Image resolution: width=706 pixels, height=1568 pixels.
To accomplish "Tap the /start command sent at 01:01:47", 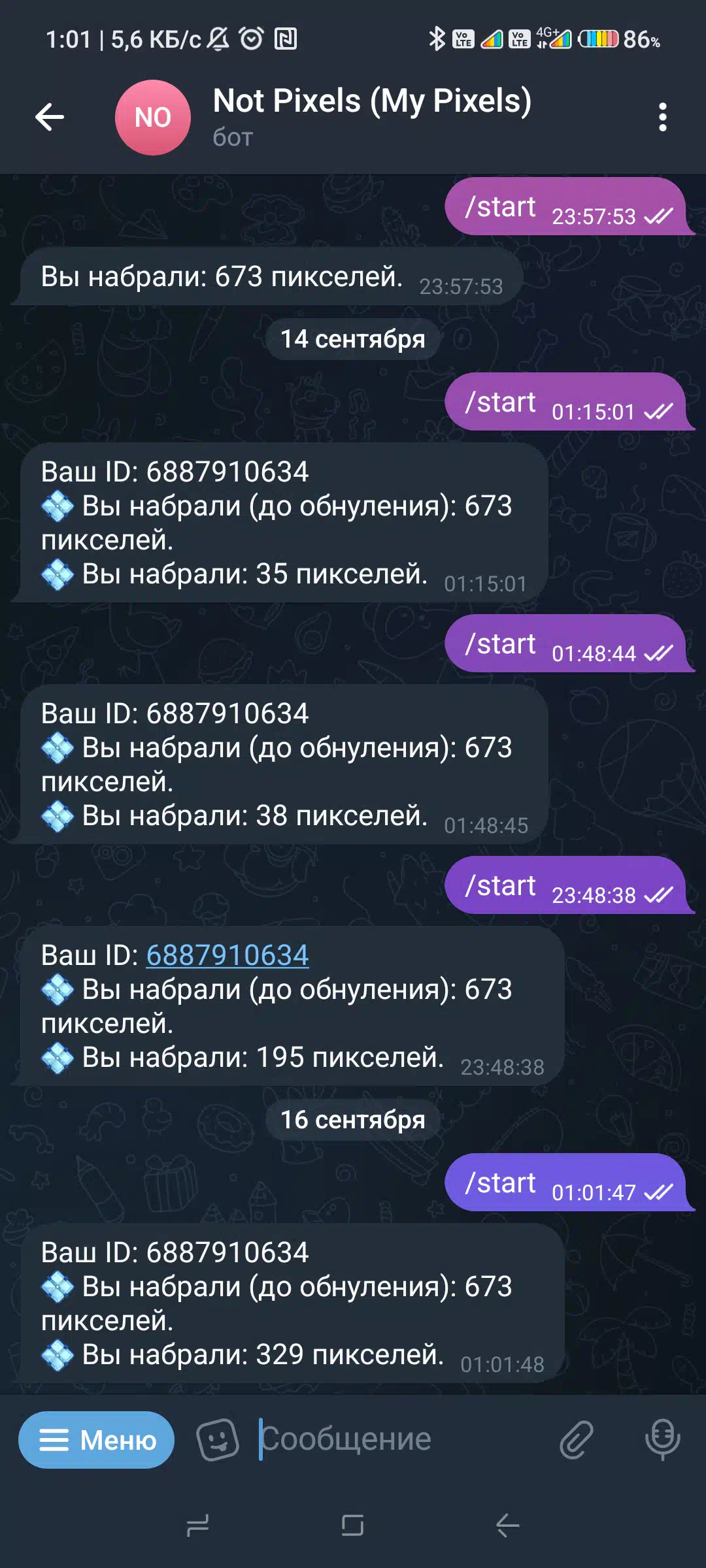I will click(500, 1183).
